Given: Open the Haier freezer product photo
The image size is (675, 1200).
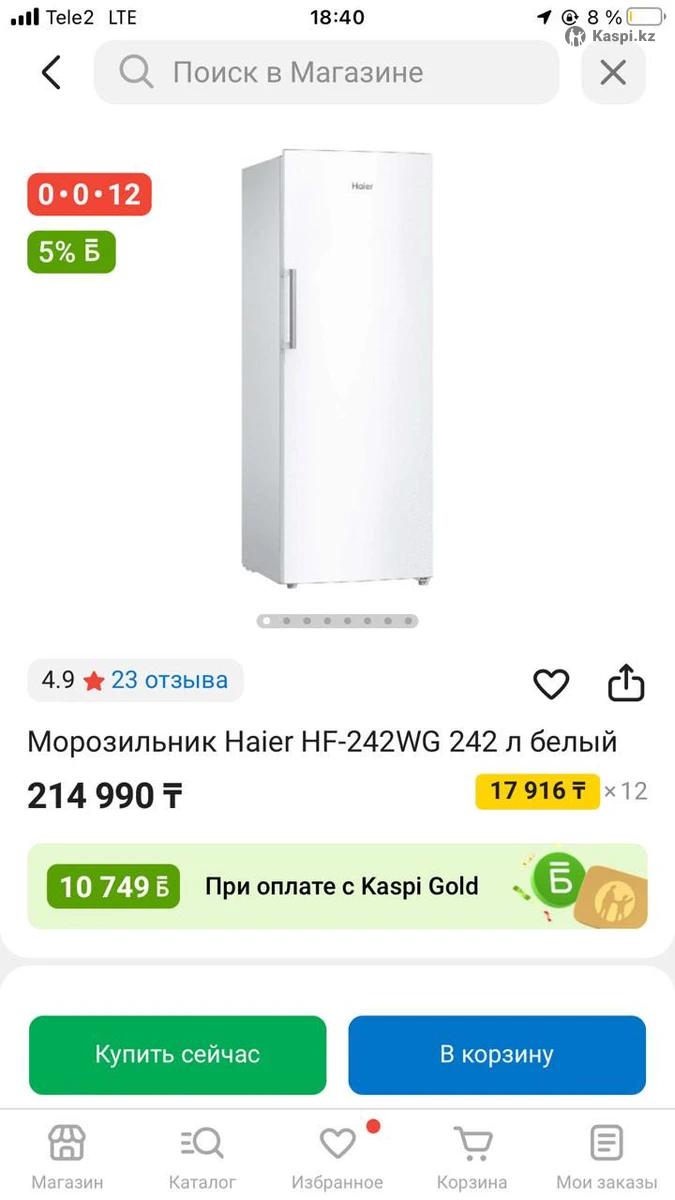Looking at the screenshot, I should coord(337,370).
